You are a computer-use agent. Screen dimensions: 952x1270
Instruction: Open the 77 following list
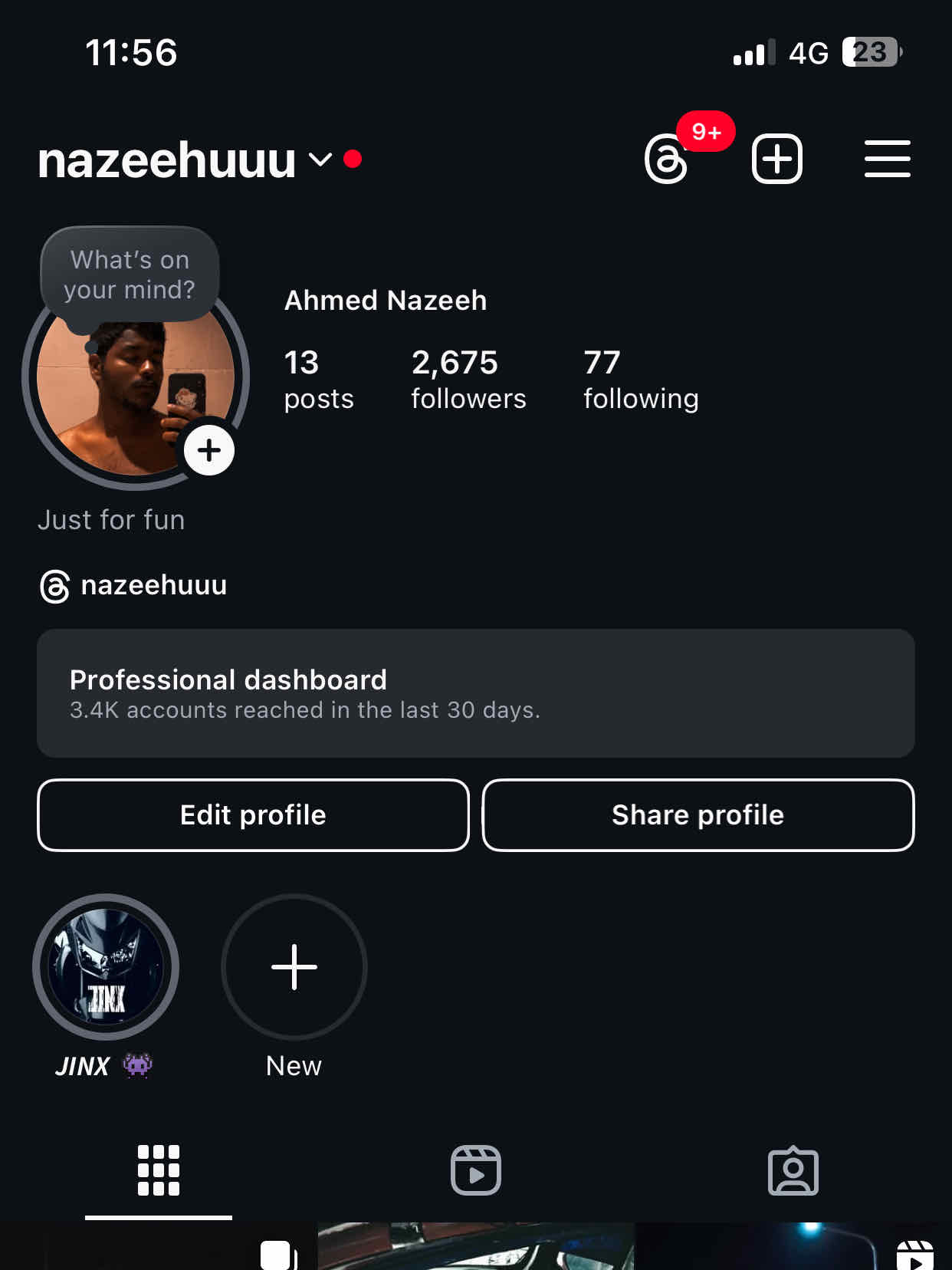click(640, 380)
